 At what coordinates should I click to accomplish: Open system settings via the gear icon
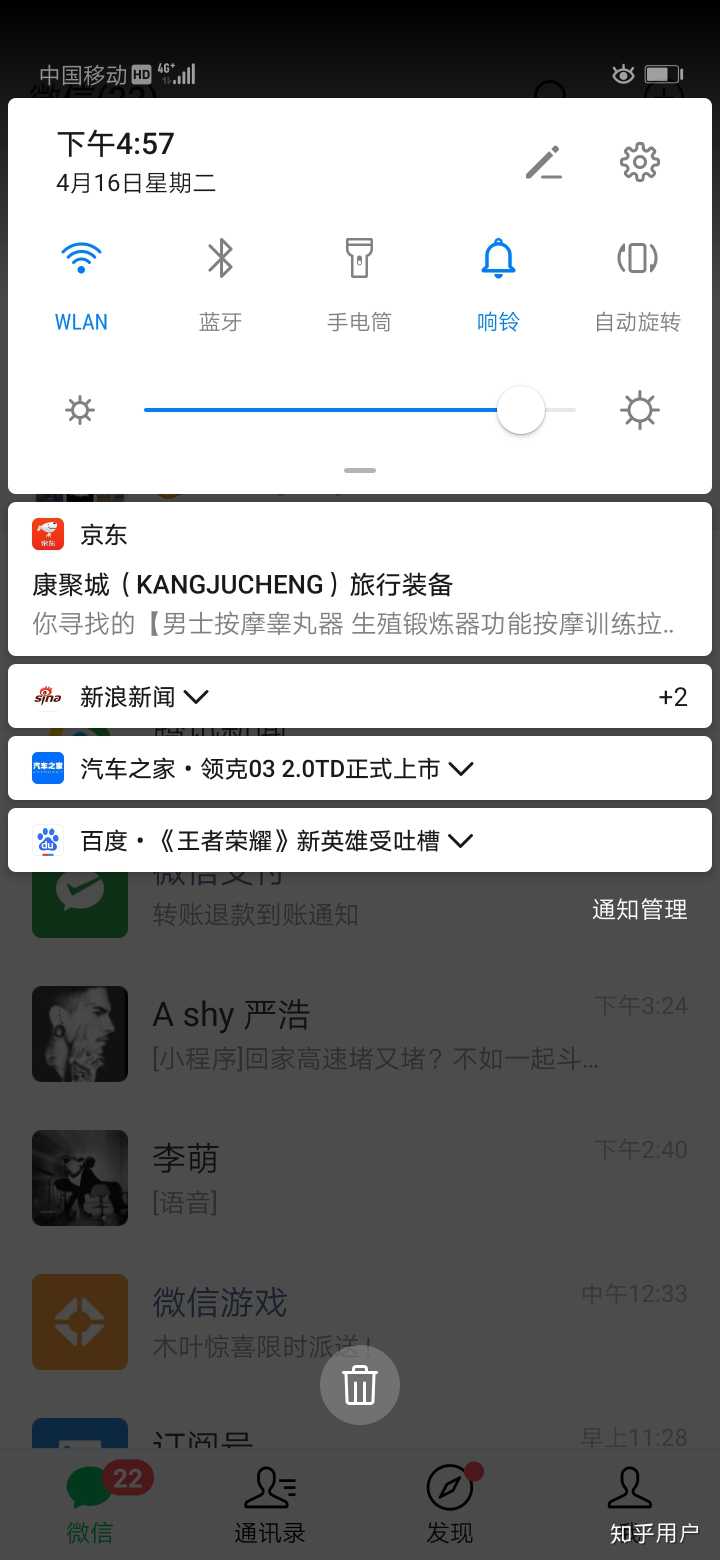click(x=640, y=162)
